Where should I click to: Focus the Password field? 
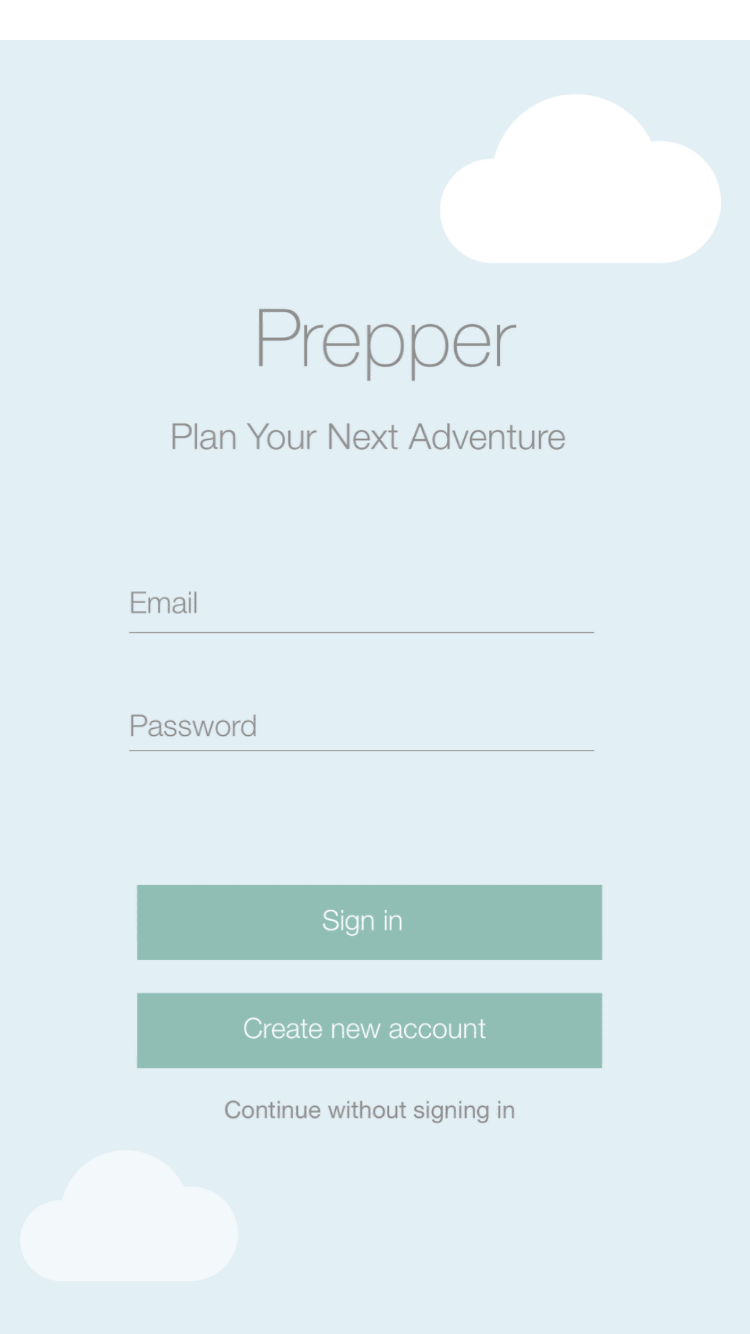[x=361, y=726]
